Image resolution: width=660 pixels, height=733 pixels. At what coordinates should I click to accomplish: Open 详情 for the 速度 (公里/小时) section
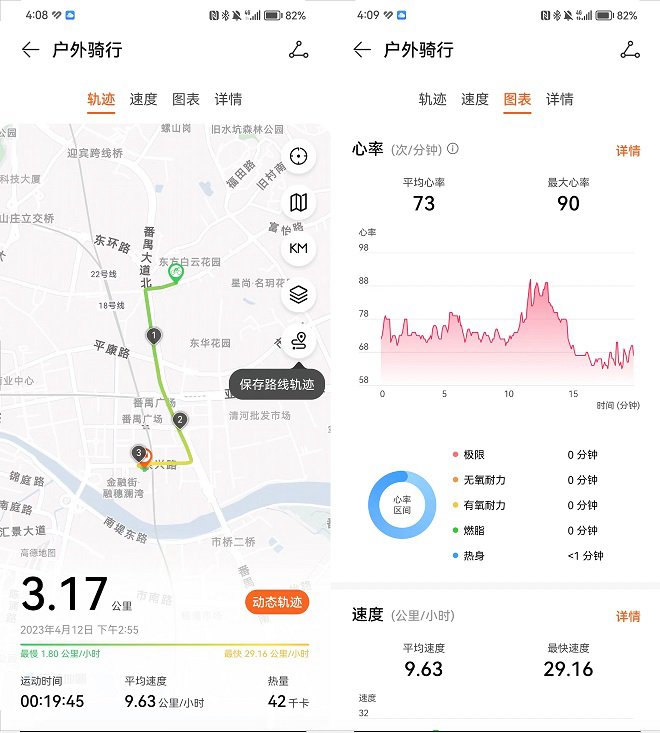627,616
